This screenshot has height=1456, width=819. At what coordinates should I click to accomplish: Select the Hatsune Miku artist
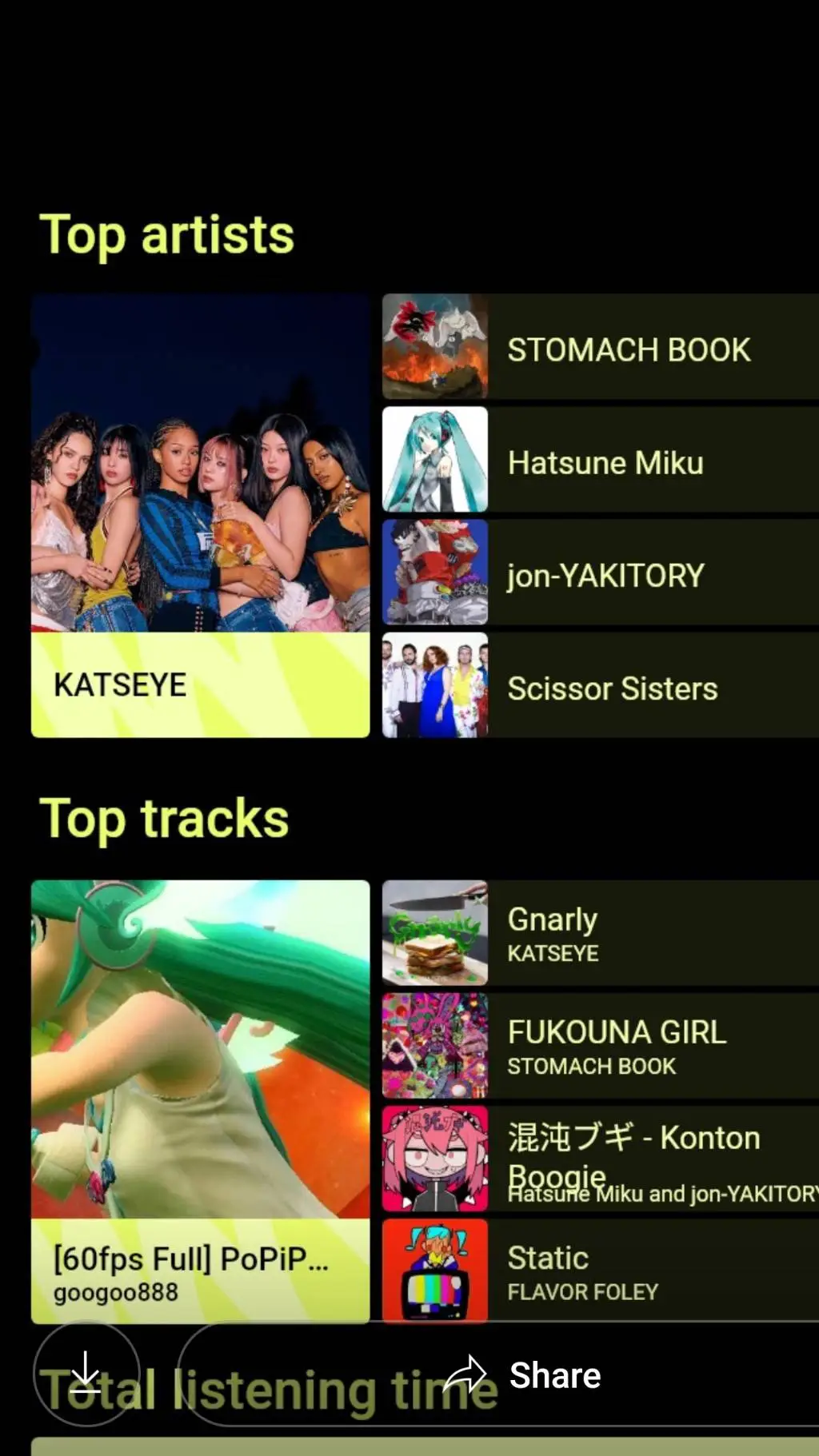pos(600,461)
